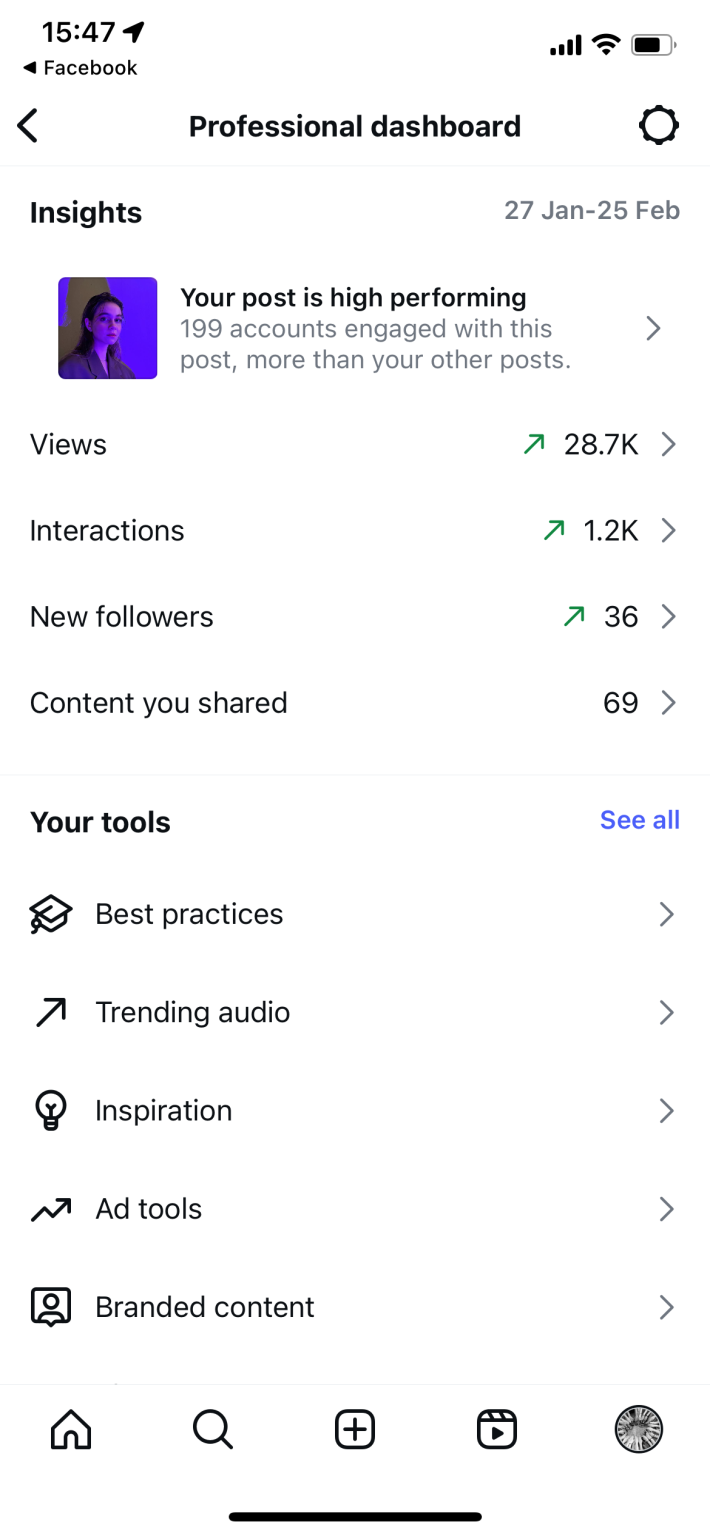This screenshot has height=1536, width=710.
Task: Check New followers details
Action: pos(355,616)
